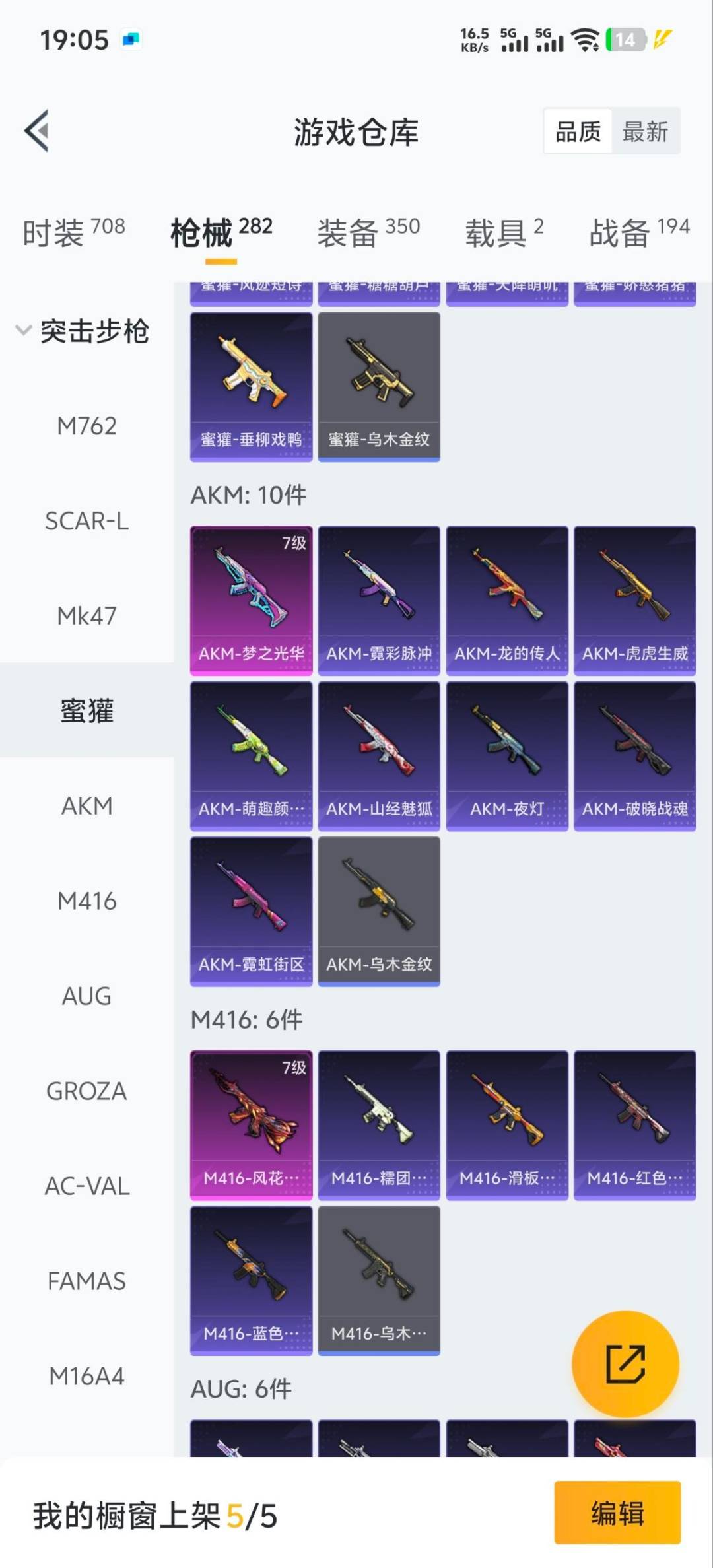This screenshot has height=1568, width=713.
Task: Switch to the 装备 tab
Action: tap(368, 232)
